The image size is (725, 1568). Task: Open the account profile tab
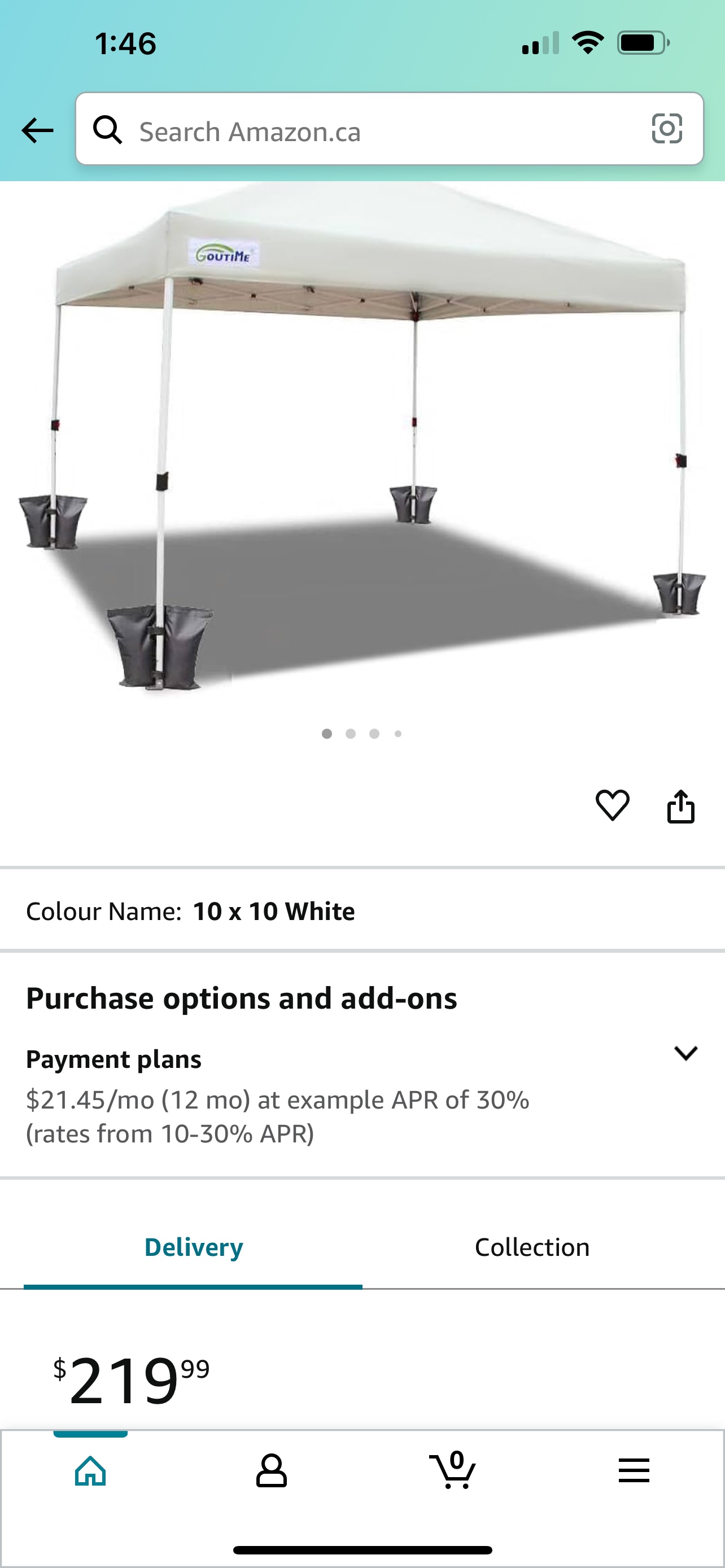click(x=272, y=1470)
